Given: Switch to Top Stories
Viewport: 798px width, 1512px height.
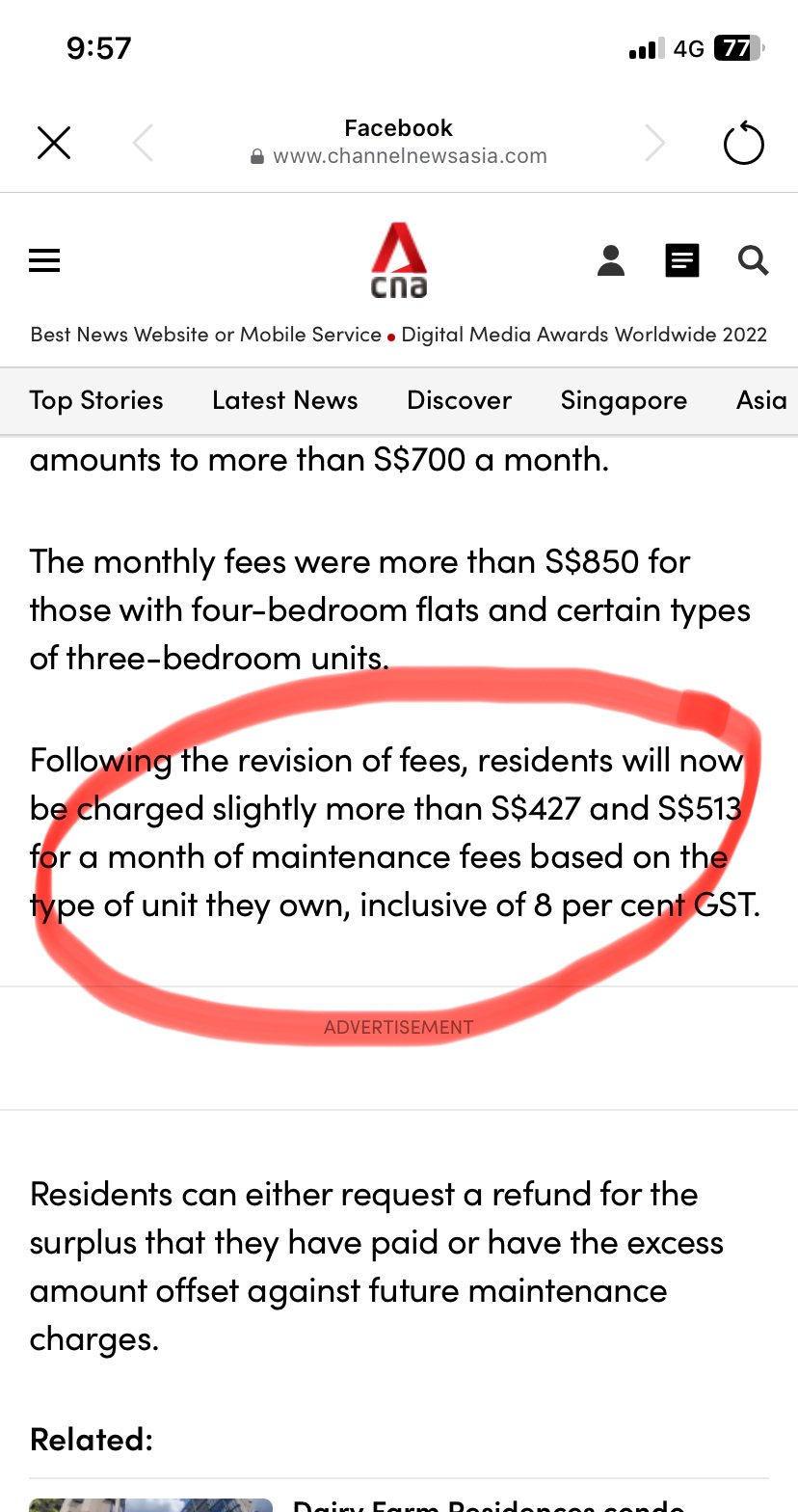Looking at the screenshot, I should [96, 400].
